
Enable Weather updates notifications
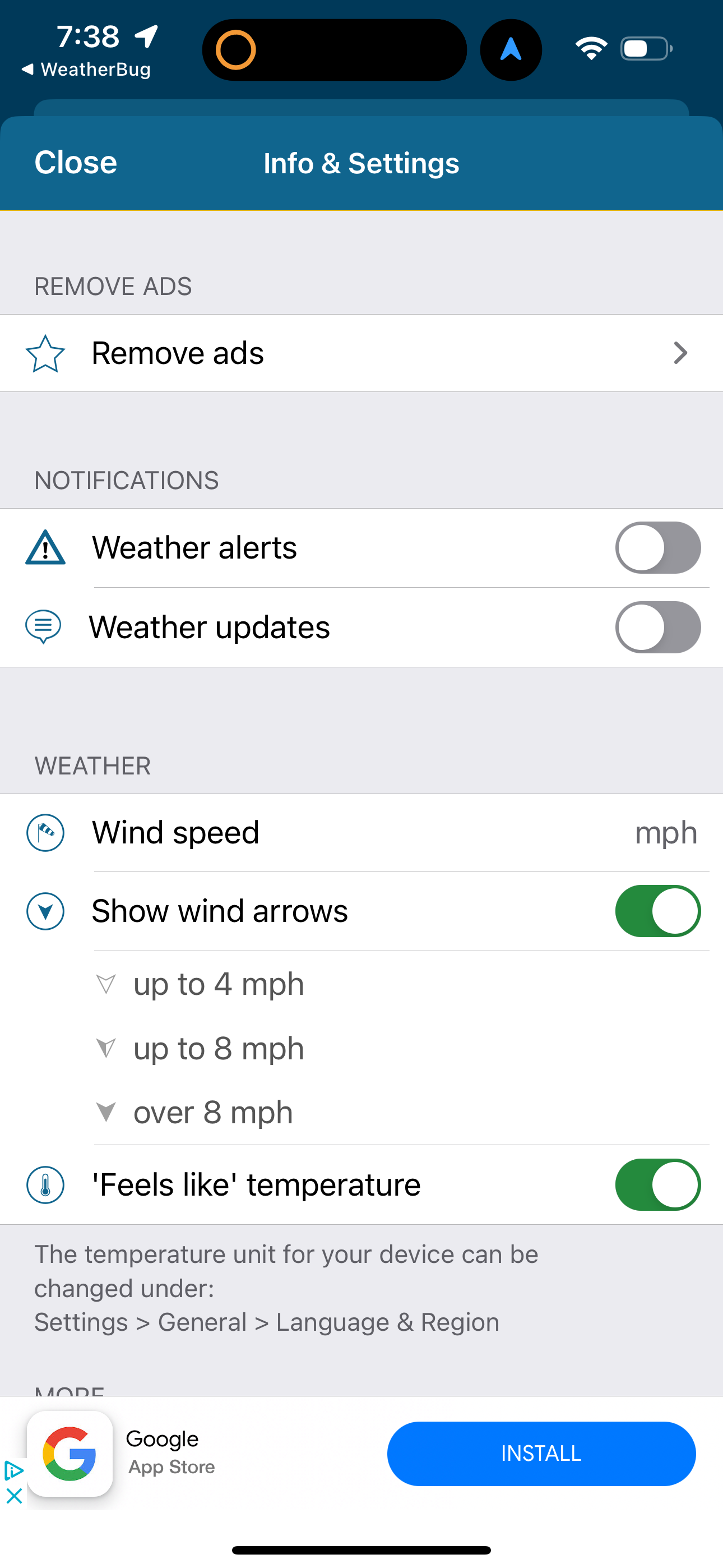[x=657, y=627]
